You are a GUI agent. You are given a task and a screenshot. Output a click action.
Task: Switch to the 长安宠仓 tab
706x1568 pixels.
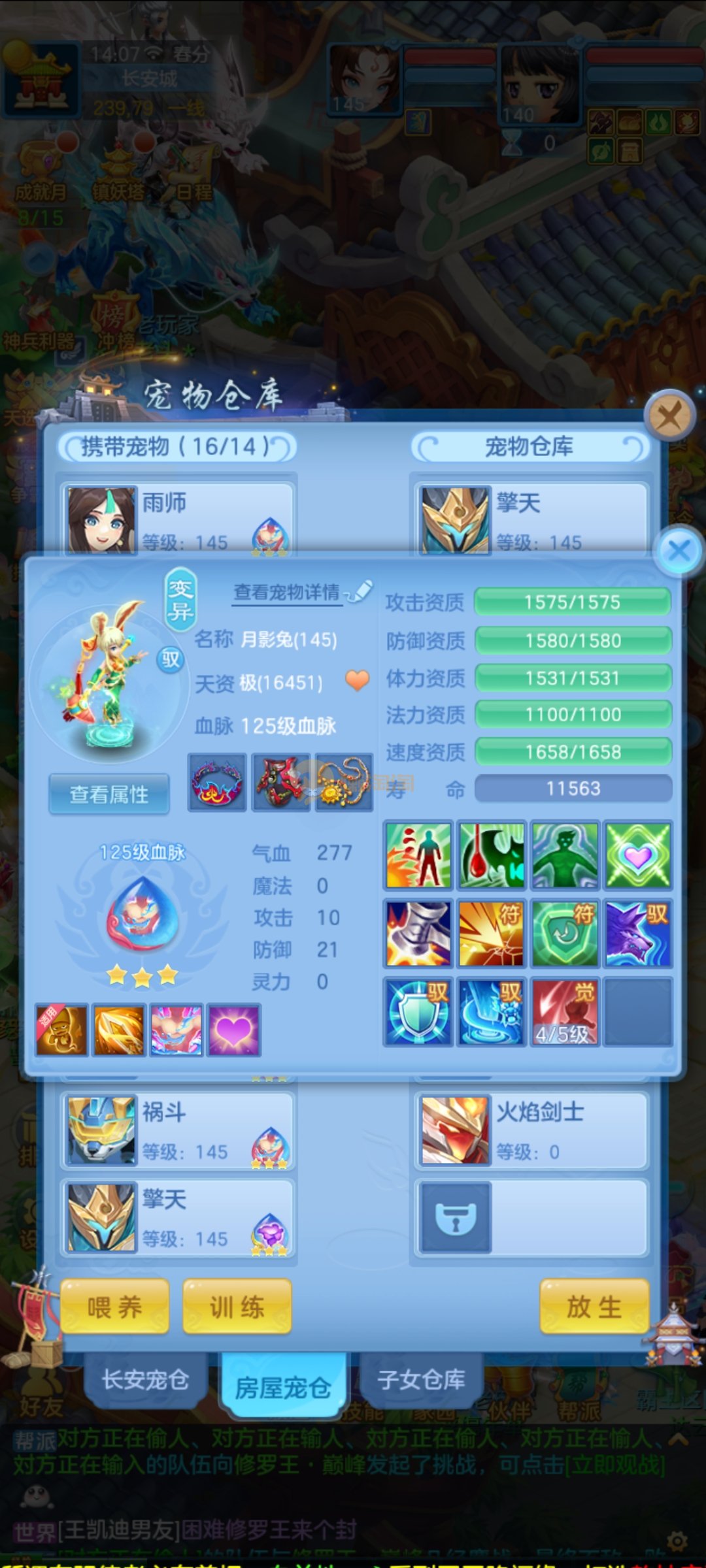[145, 1379]
